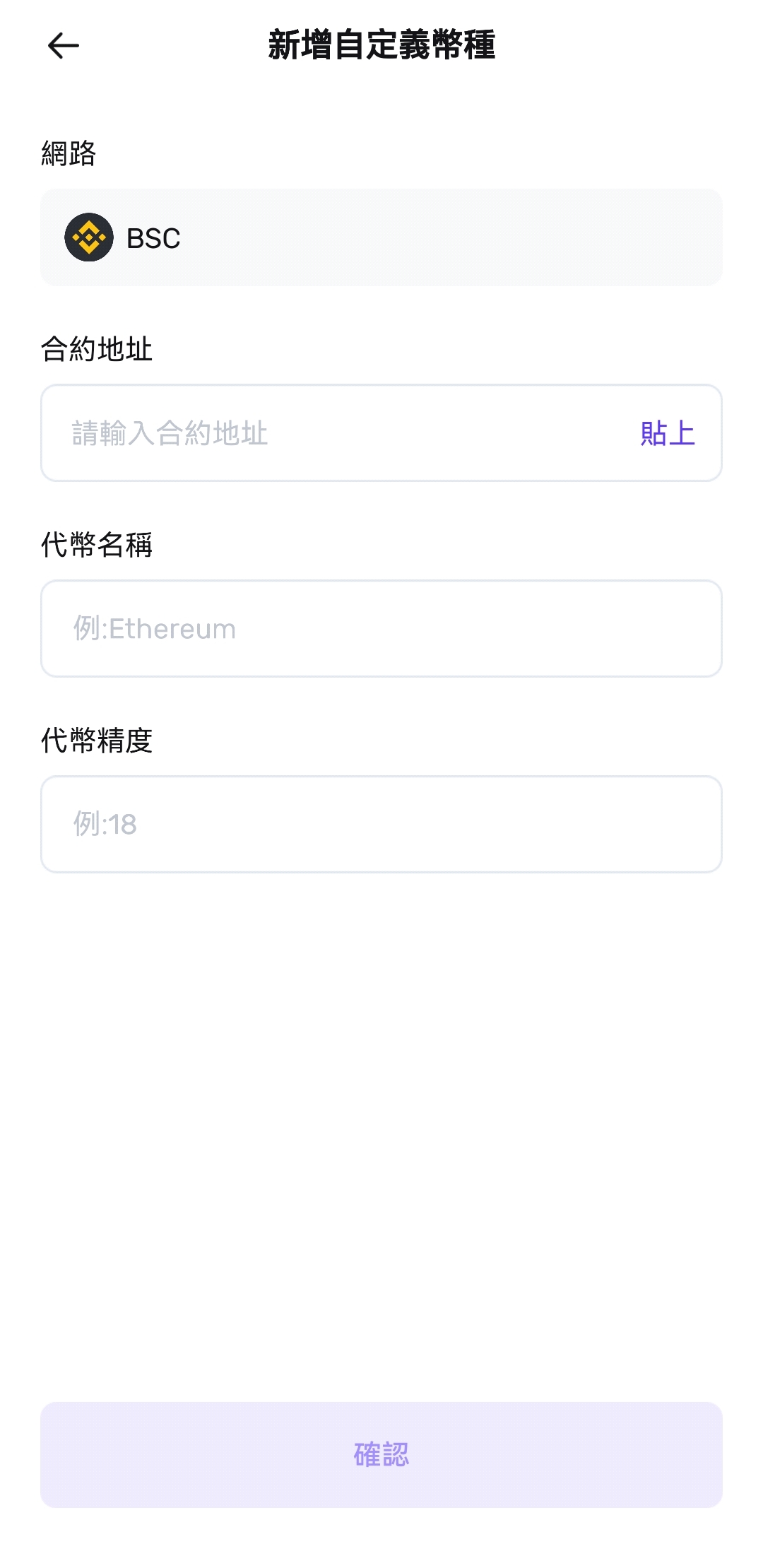Select the token decimals field
Viewport: 763px width, 1568px height.
[x=381, y=825]
